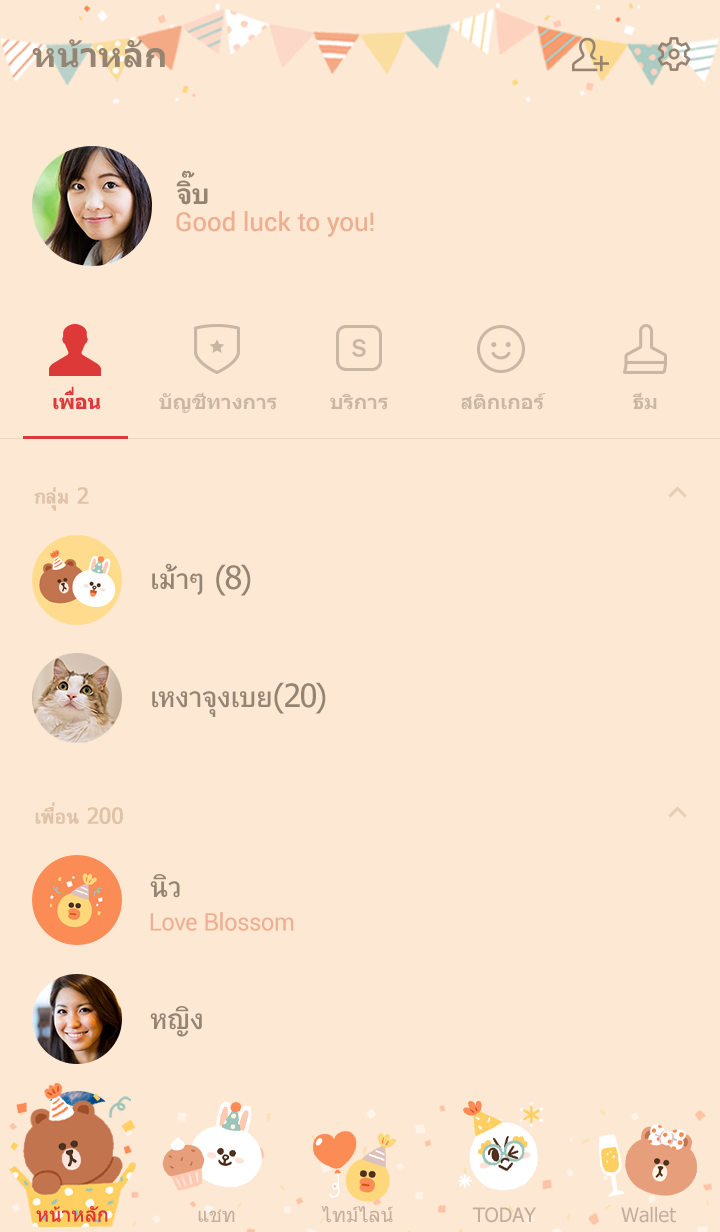View friend หญิง's profile
The image size is (720, 1232).
(176, 1019)
